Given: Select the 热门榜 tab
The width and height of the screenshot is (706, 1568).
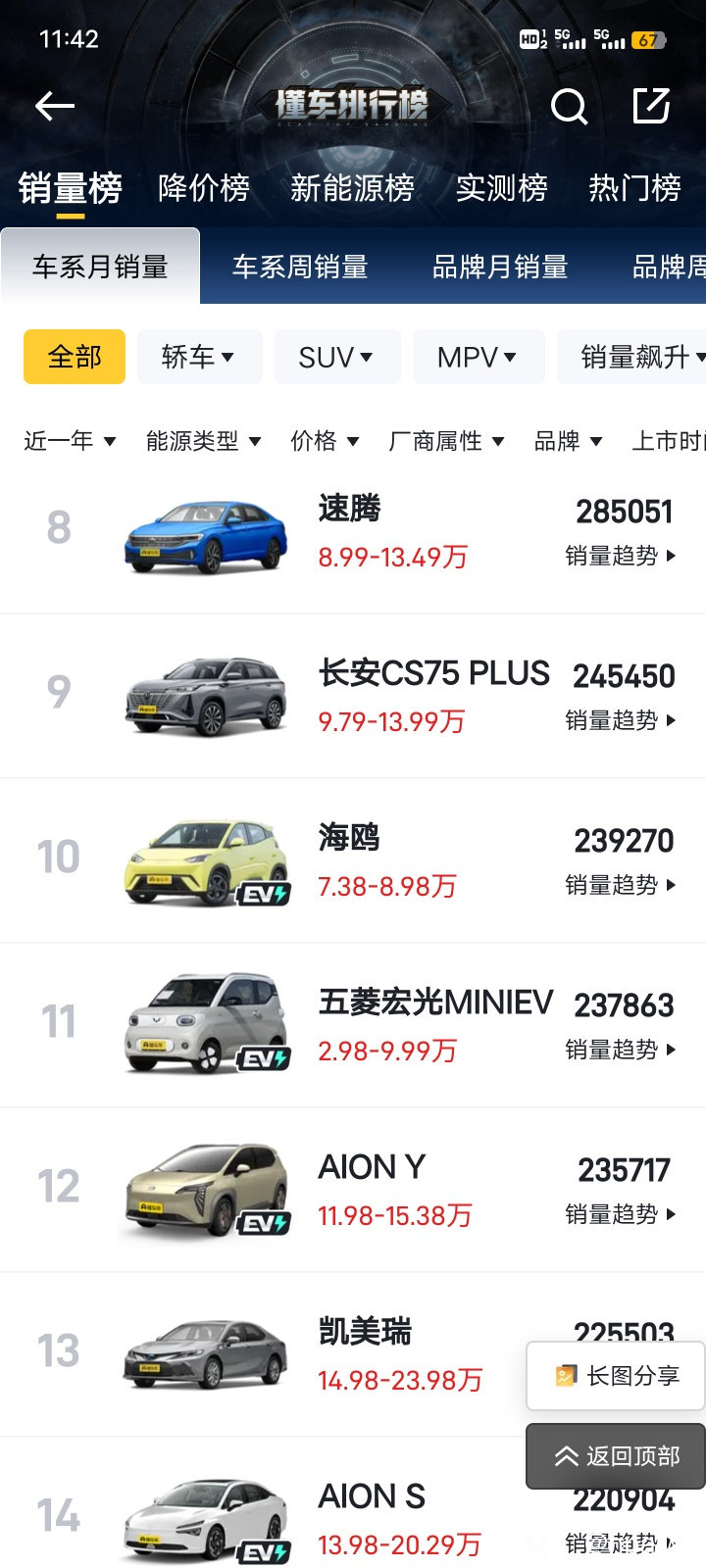Looking at the screenshot, I should pos(634,187).
